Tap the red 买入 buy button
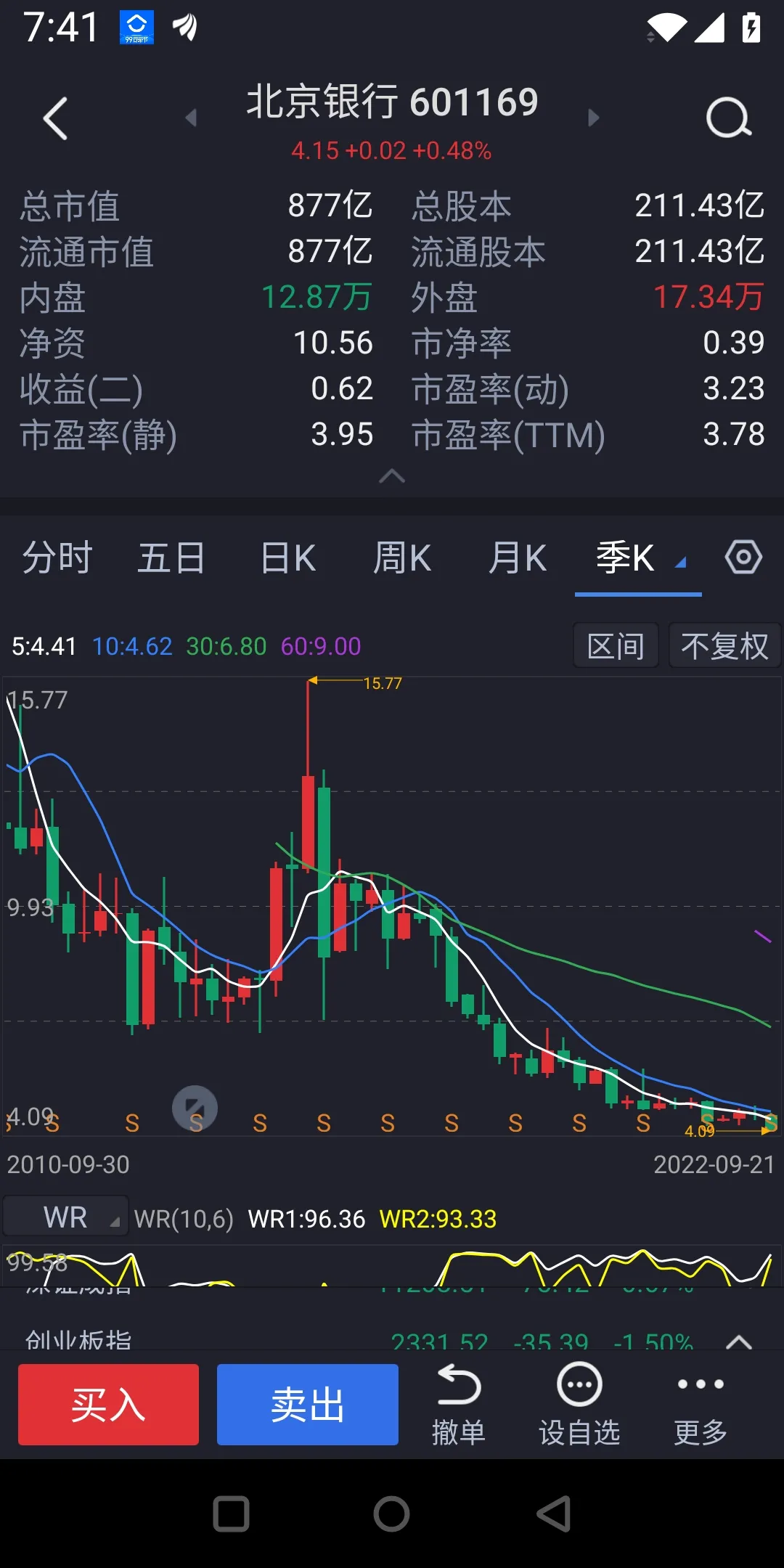 [108, 1404]
